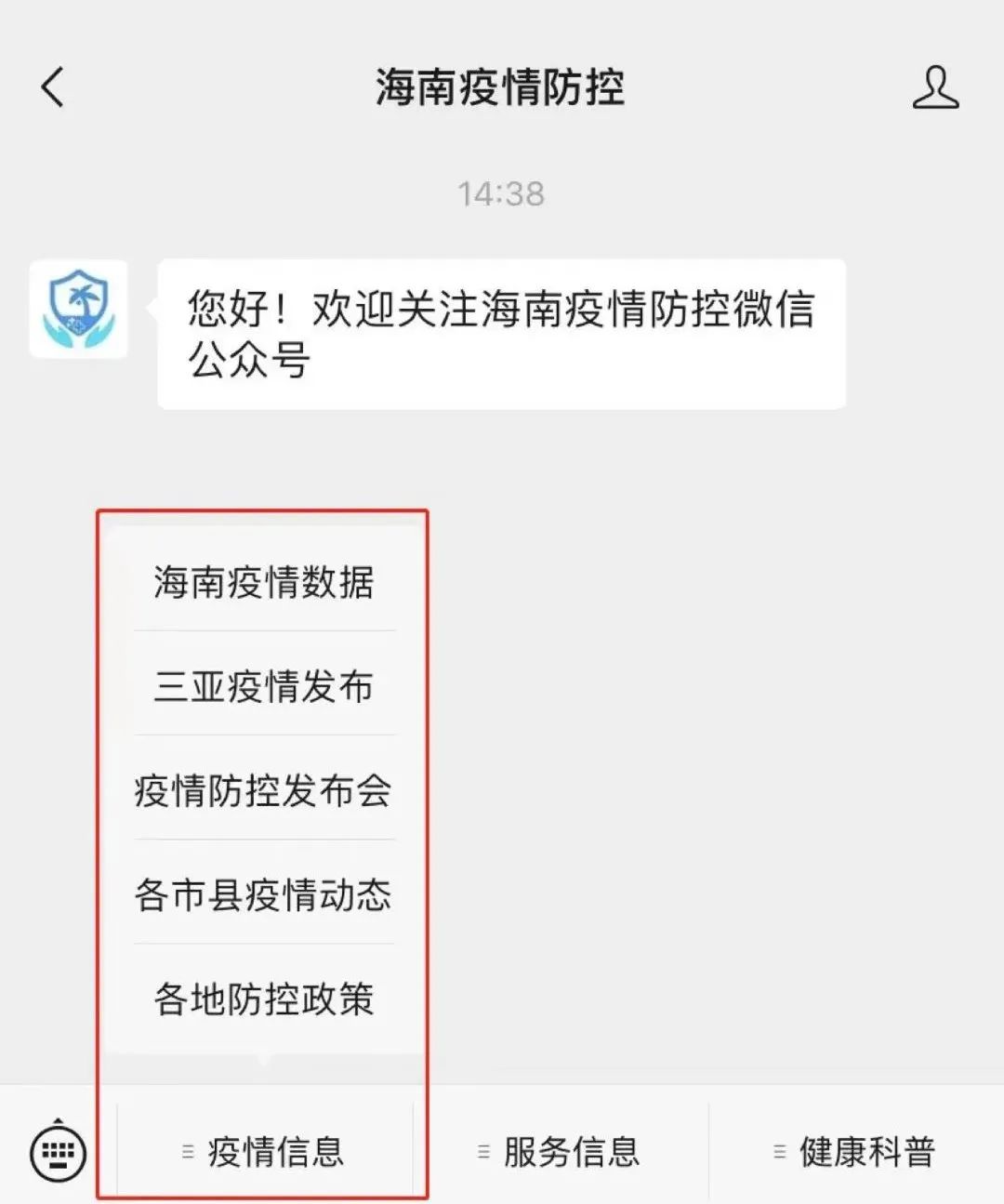1004x1204 pixels.
Task: Open the account profile icon
Action: (934, 88)
